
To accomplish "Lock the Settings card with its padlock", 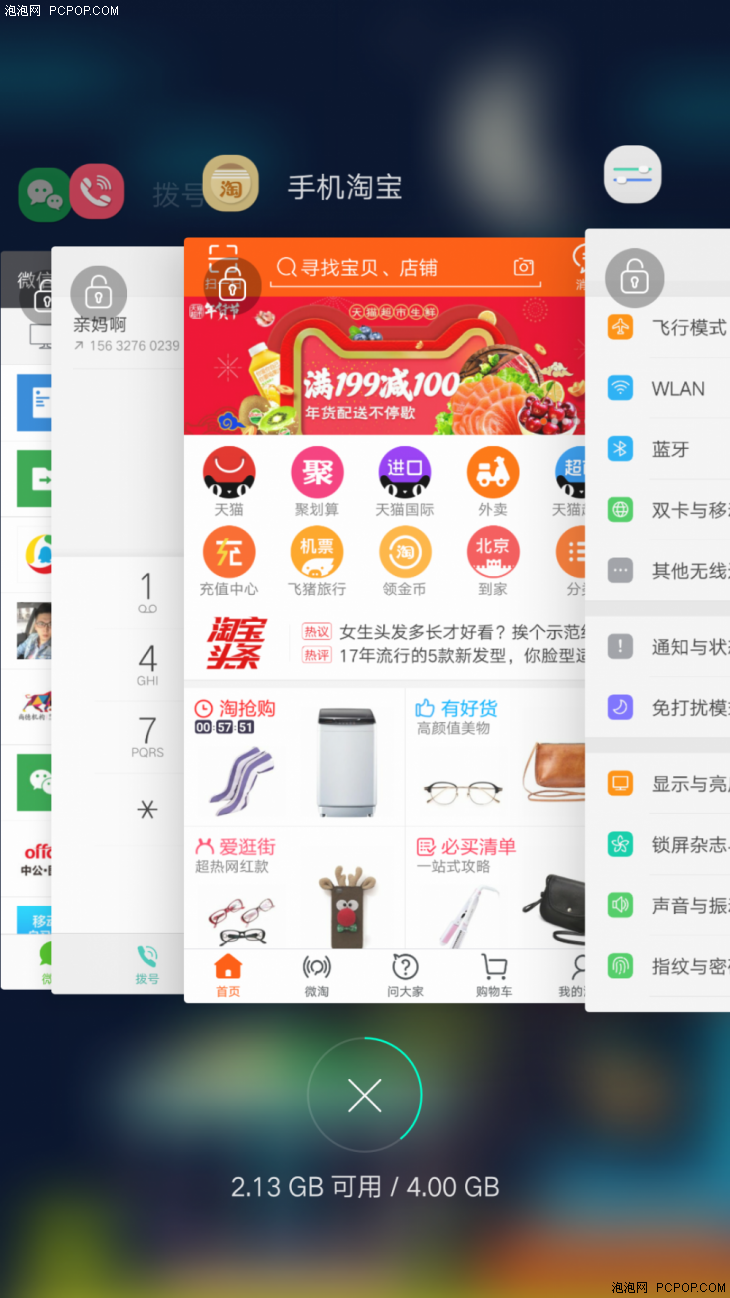I will [634, 277].
